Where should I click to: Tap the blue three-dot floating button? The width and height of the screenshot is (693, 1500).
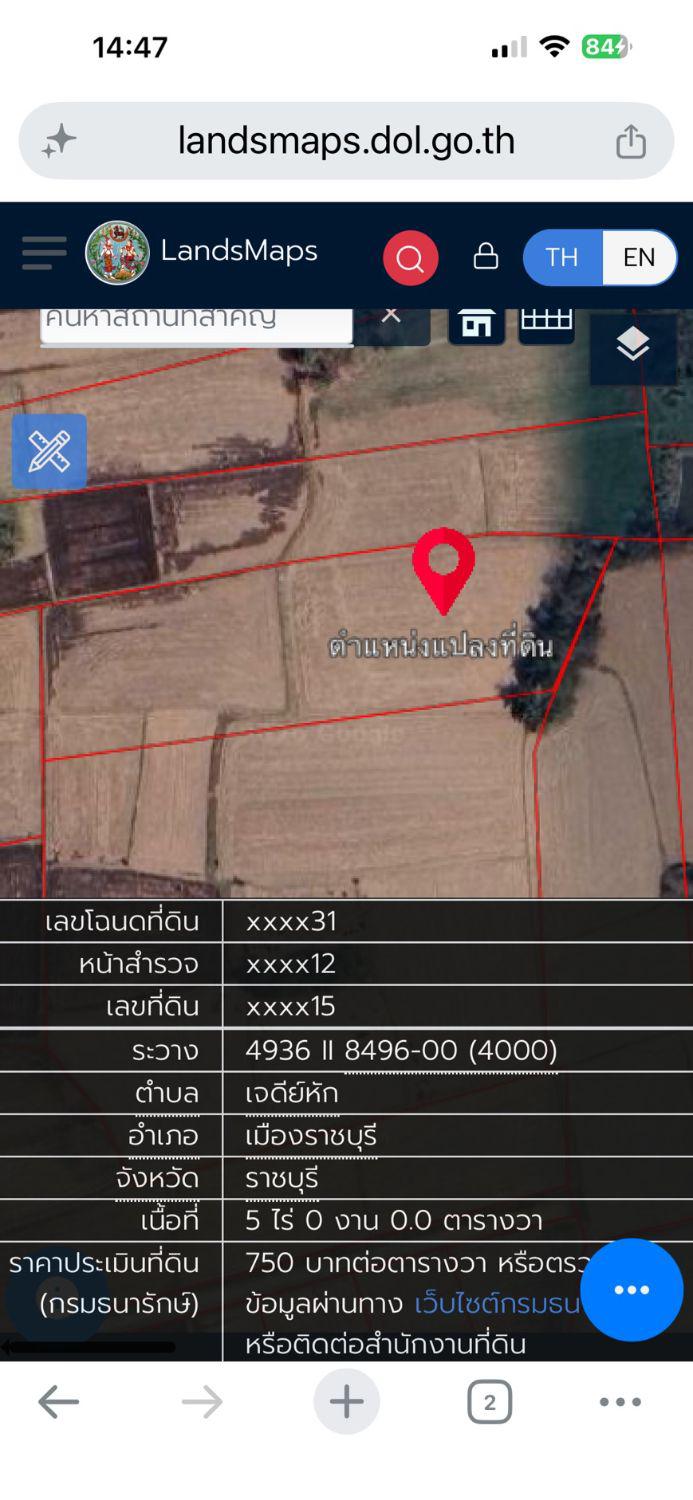[631, 1290]
